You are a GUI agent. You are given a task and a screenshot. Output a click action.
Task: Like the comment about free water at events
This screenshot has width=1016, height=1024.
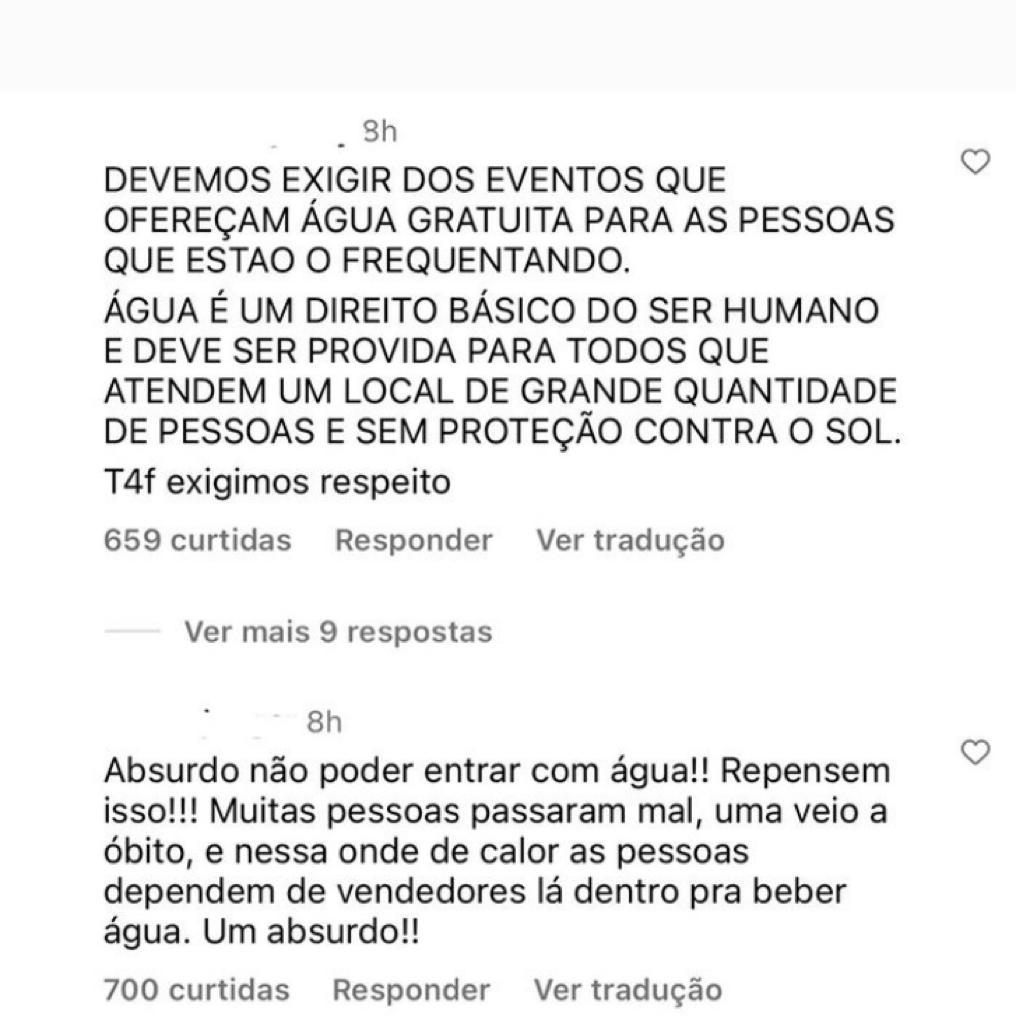pyautogui.click(x=974, y=162)
